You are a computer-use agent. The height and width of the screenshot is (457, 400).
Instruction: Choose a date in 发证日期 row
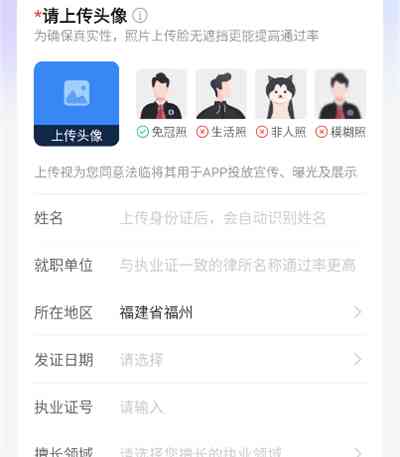pyautogui.click(x=200, y=360)
